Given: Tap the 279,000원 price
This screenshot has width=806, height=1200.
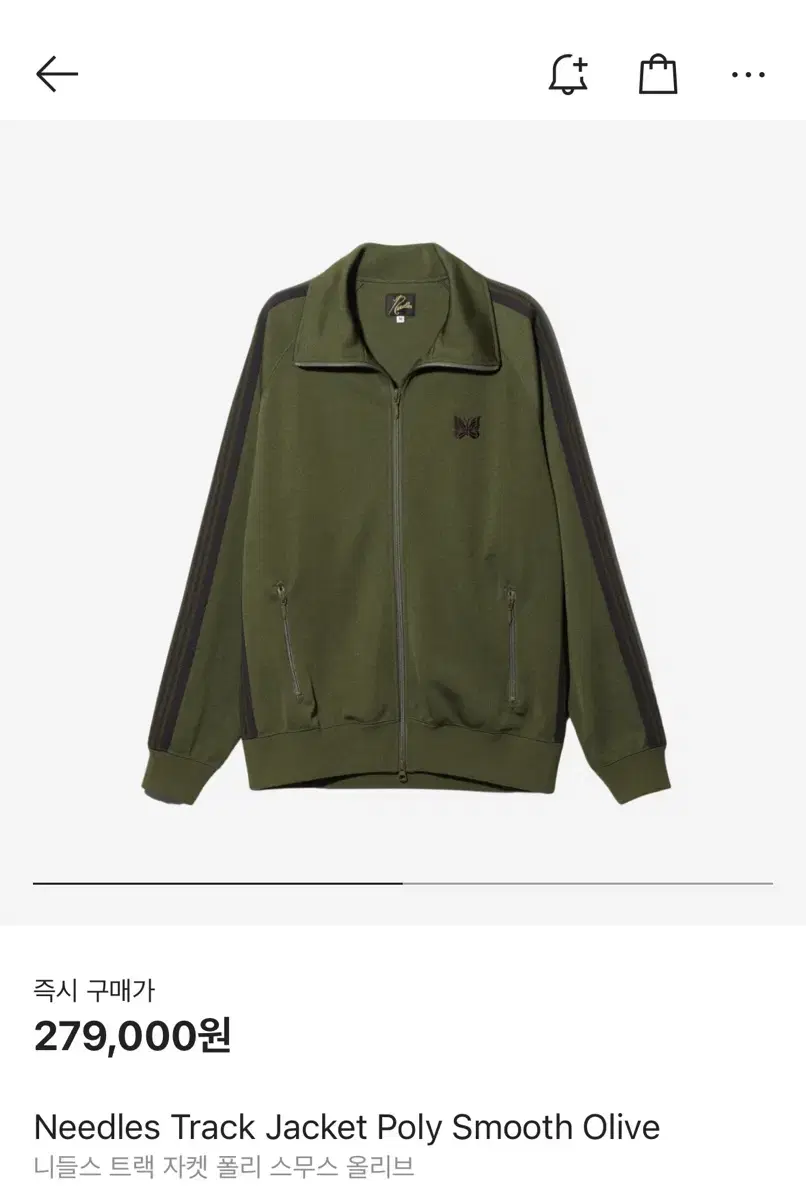Looking at the screenshot, I should tap(131, 1037).
